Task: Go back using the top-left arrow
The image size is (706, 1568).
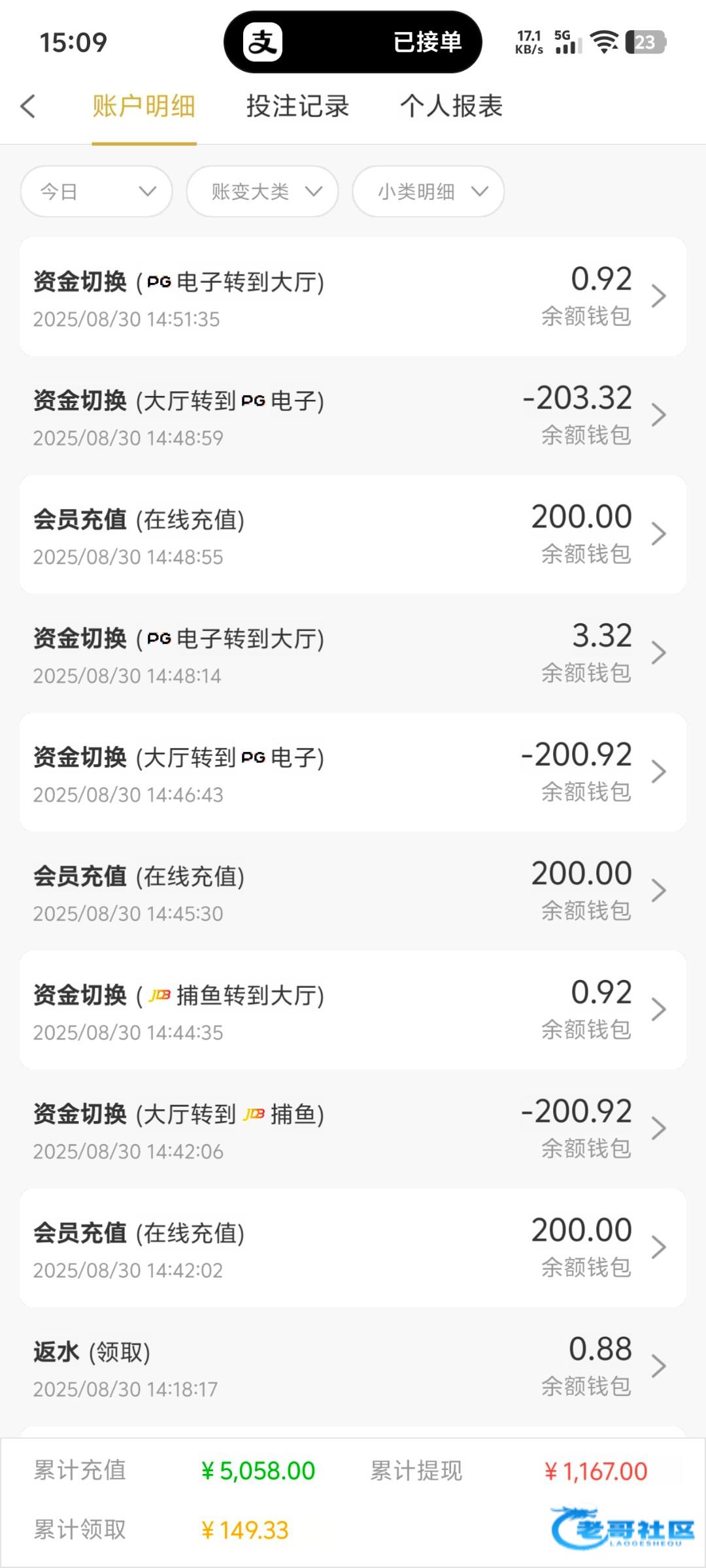Action: (x=28, y=106)
